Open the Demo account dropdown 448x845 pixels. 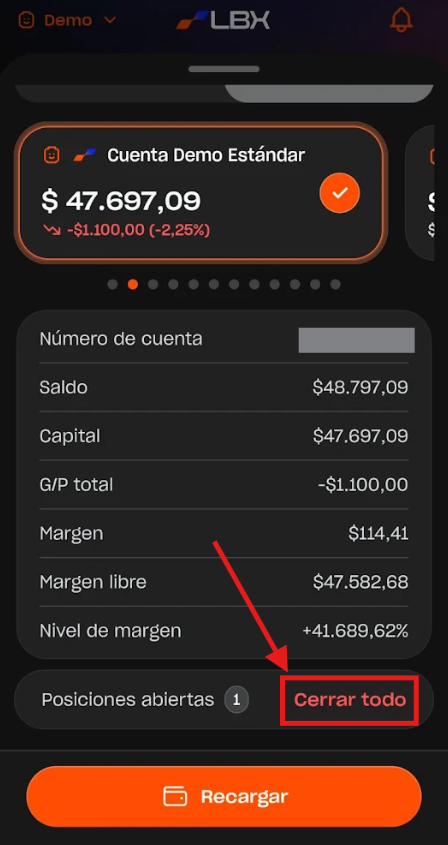[x=67, y=20]
